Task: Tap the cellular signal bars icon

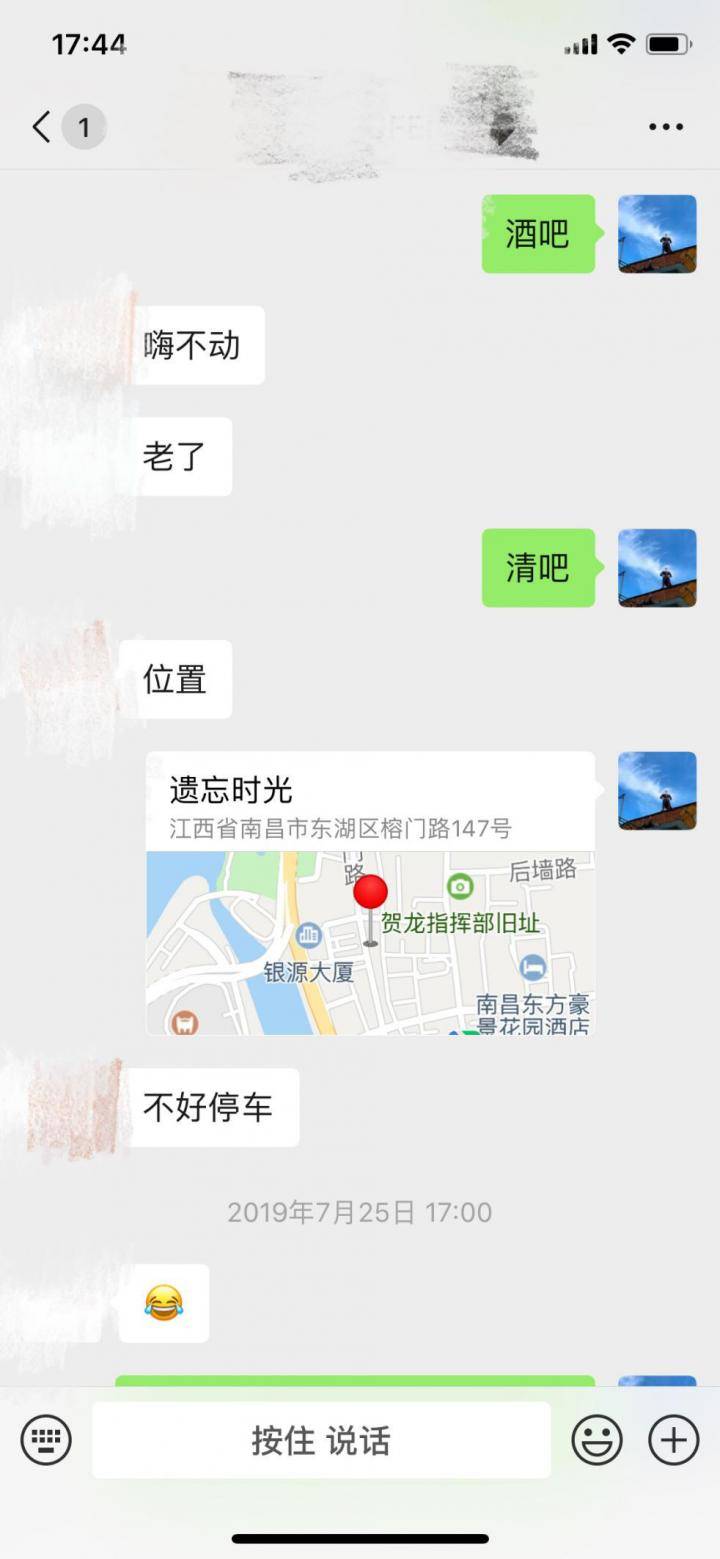Action: pos(583,43)
